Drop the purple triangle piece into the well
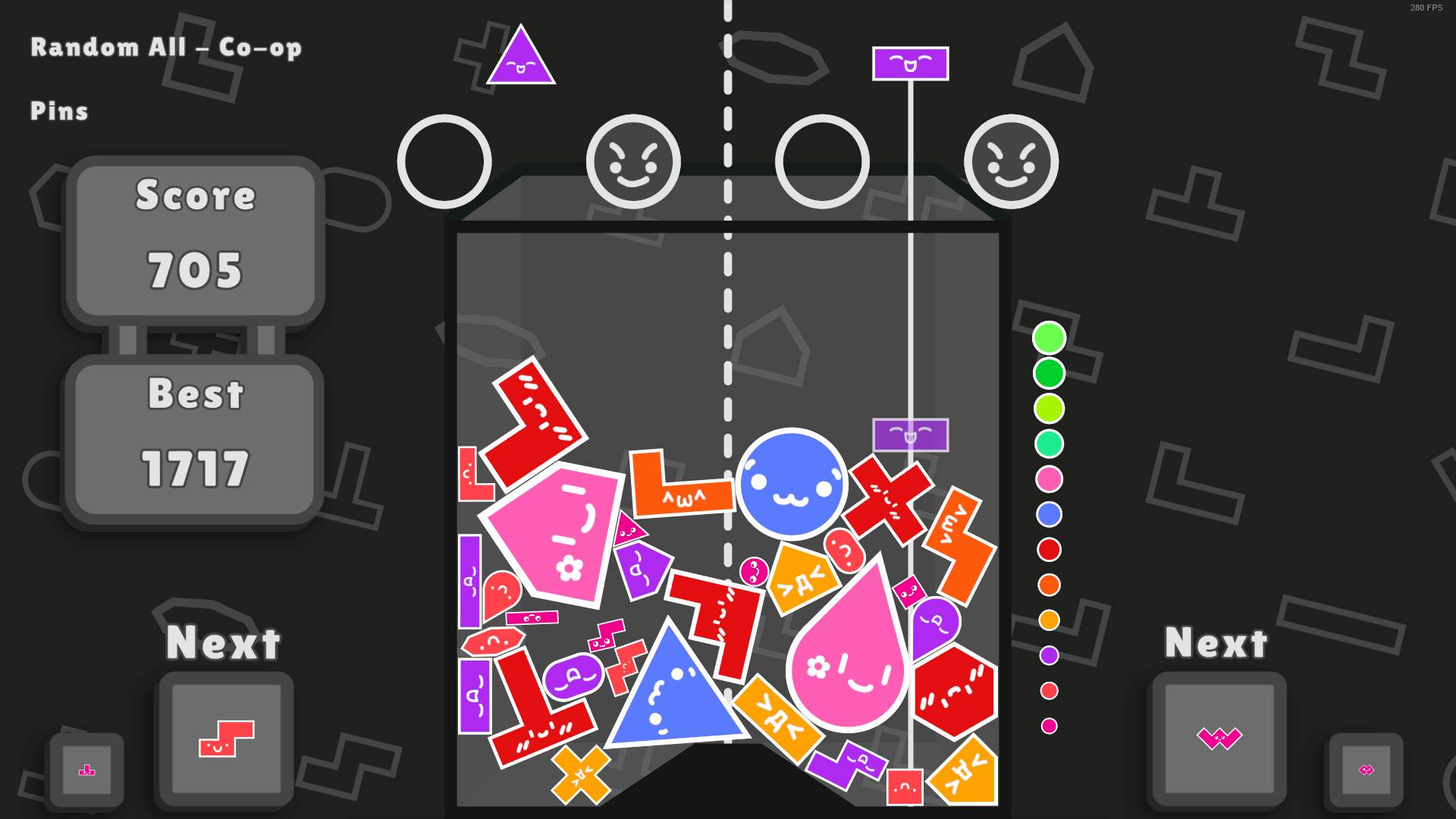Image resolution: width=1456 pixels, height=819 pixels. pyautogui.click(x=521, y=55)
